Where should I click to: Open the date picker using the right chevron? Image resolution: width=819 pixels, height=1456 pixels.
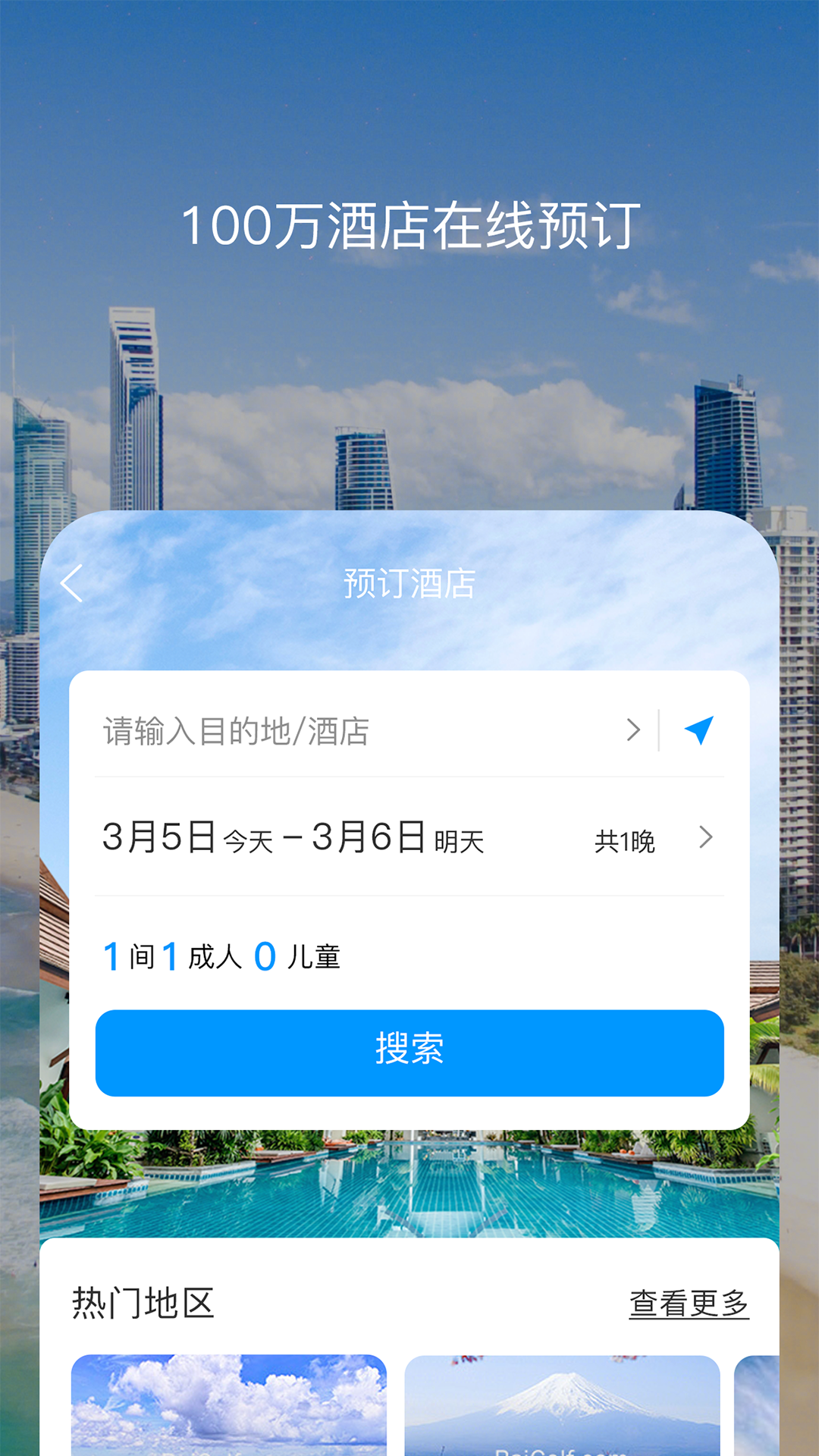[706, 839]
